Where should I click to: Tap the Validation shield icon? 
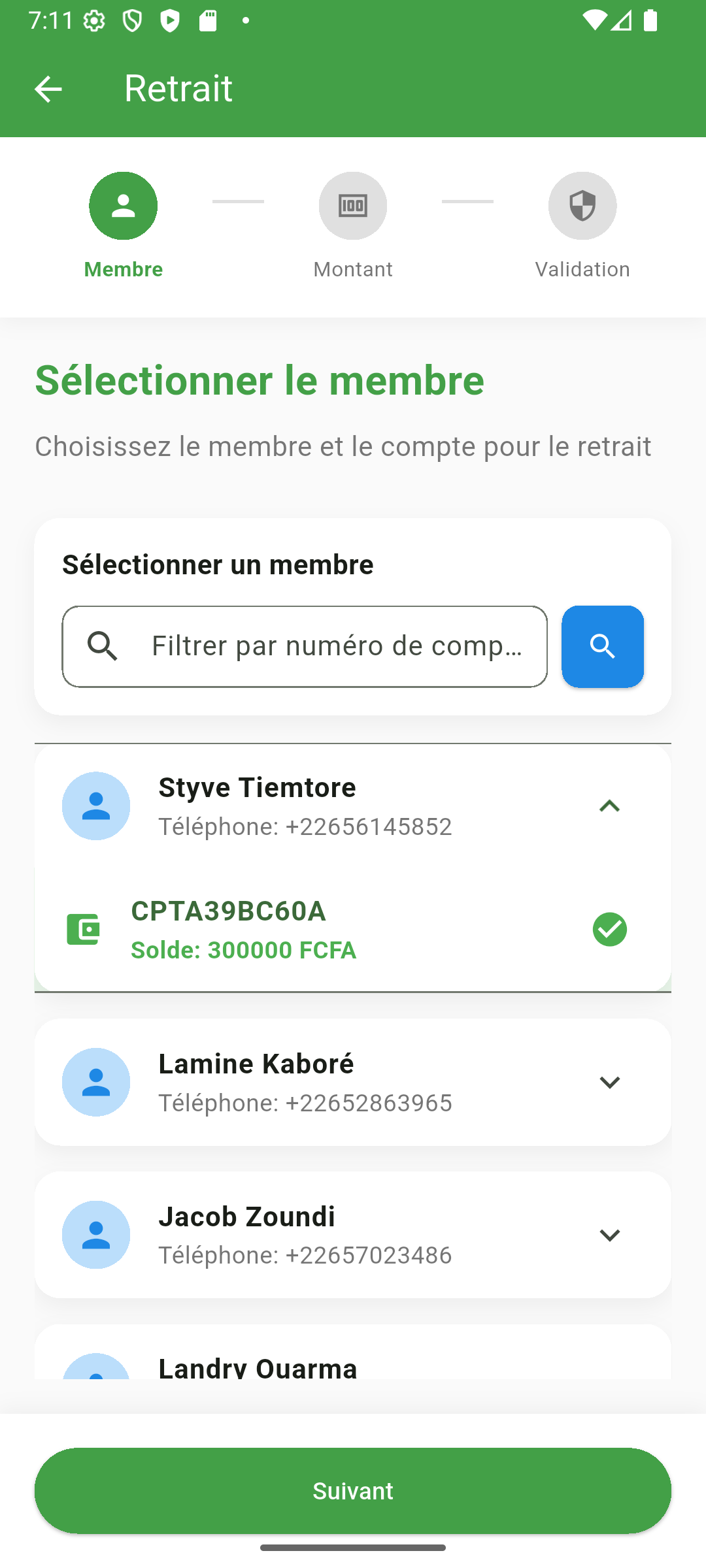click(582, 206)
